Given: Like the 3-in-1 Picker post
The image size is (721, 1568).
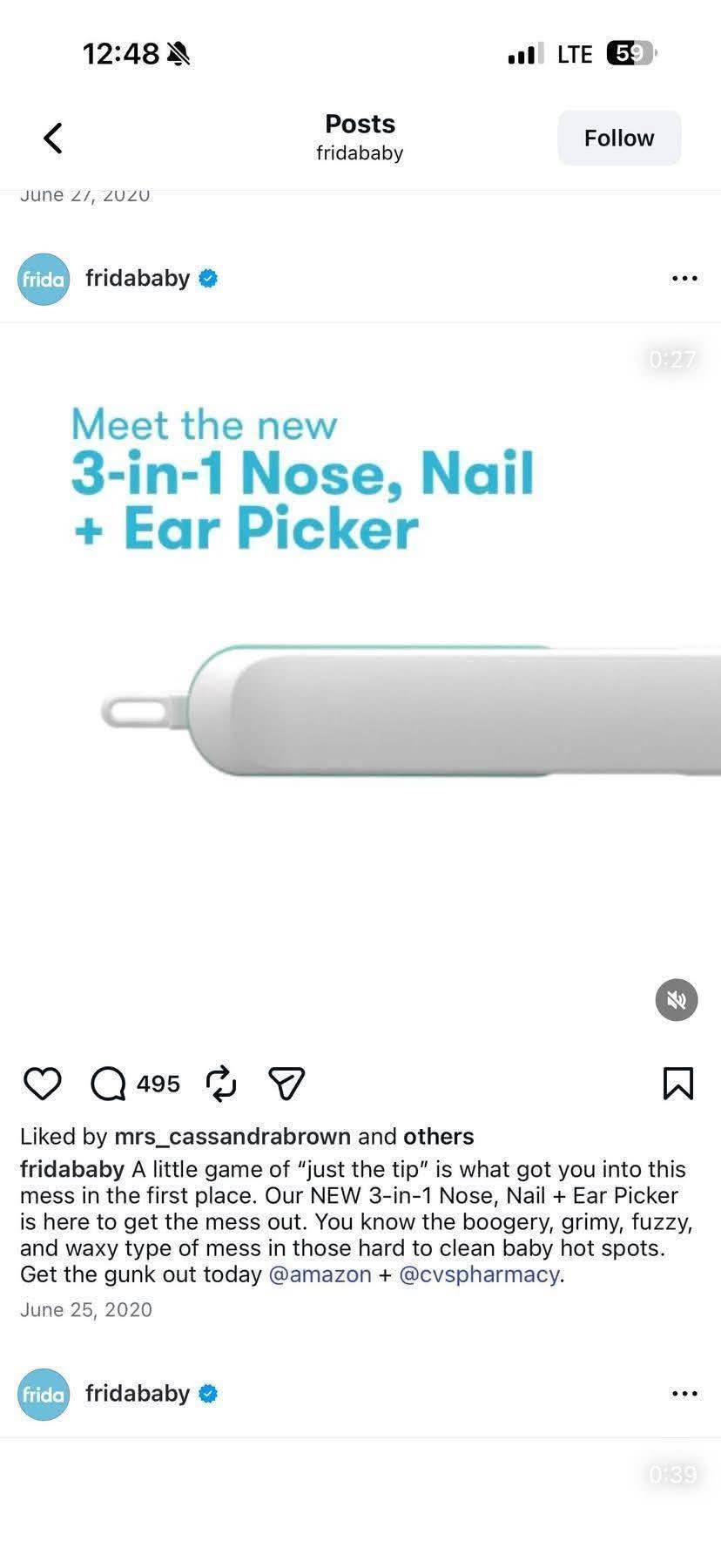Looking at the screenshot, I should [42, 1084].
